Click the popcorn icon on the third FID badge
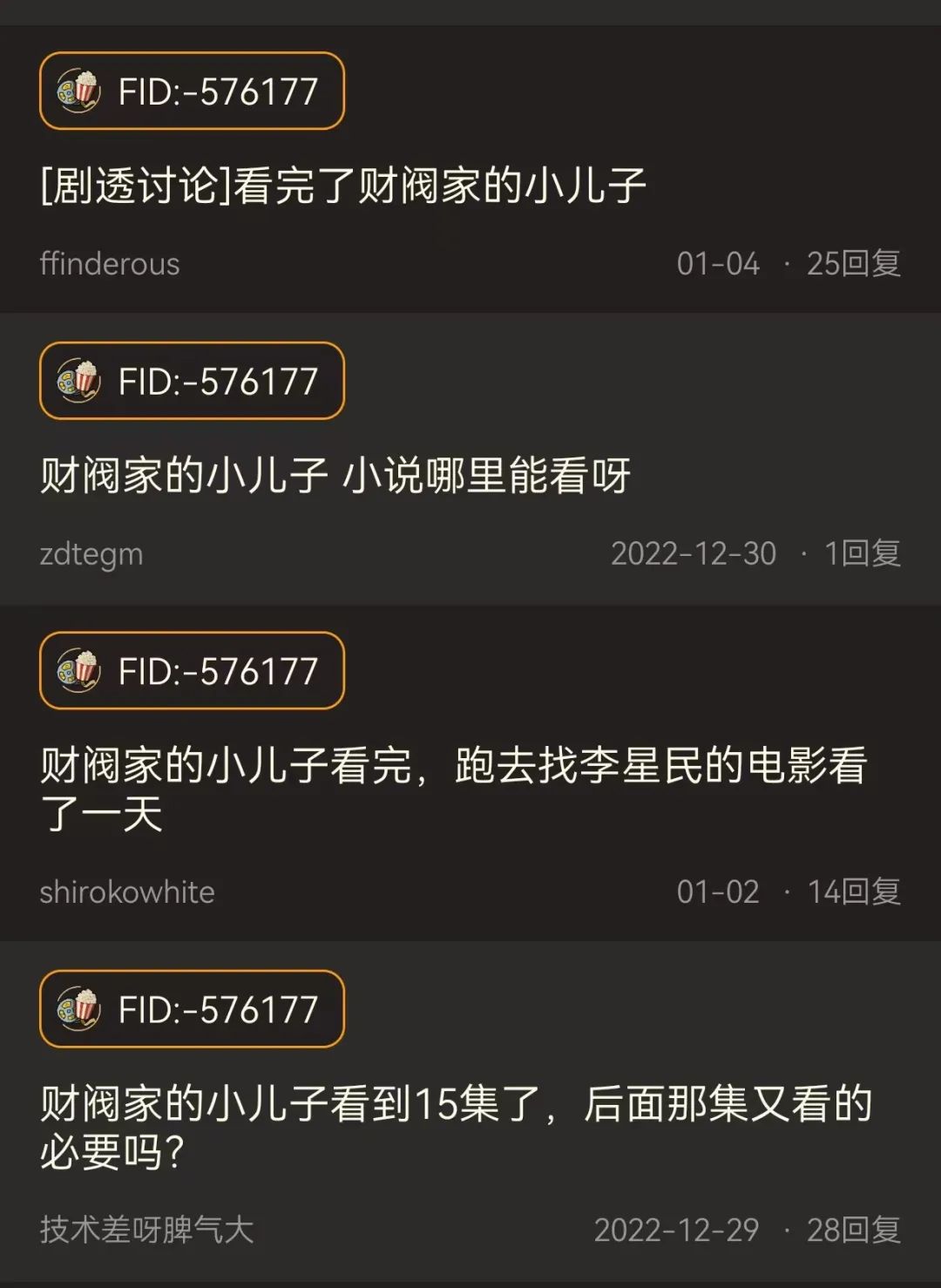Viewport: 941px width, 1288px height. (x=77, y=670)
